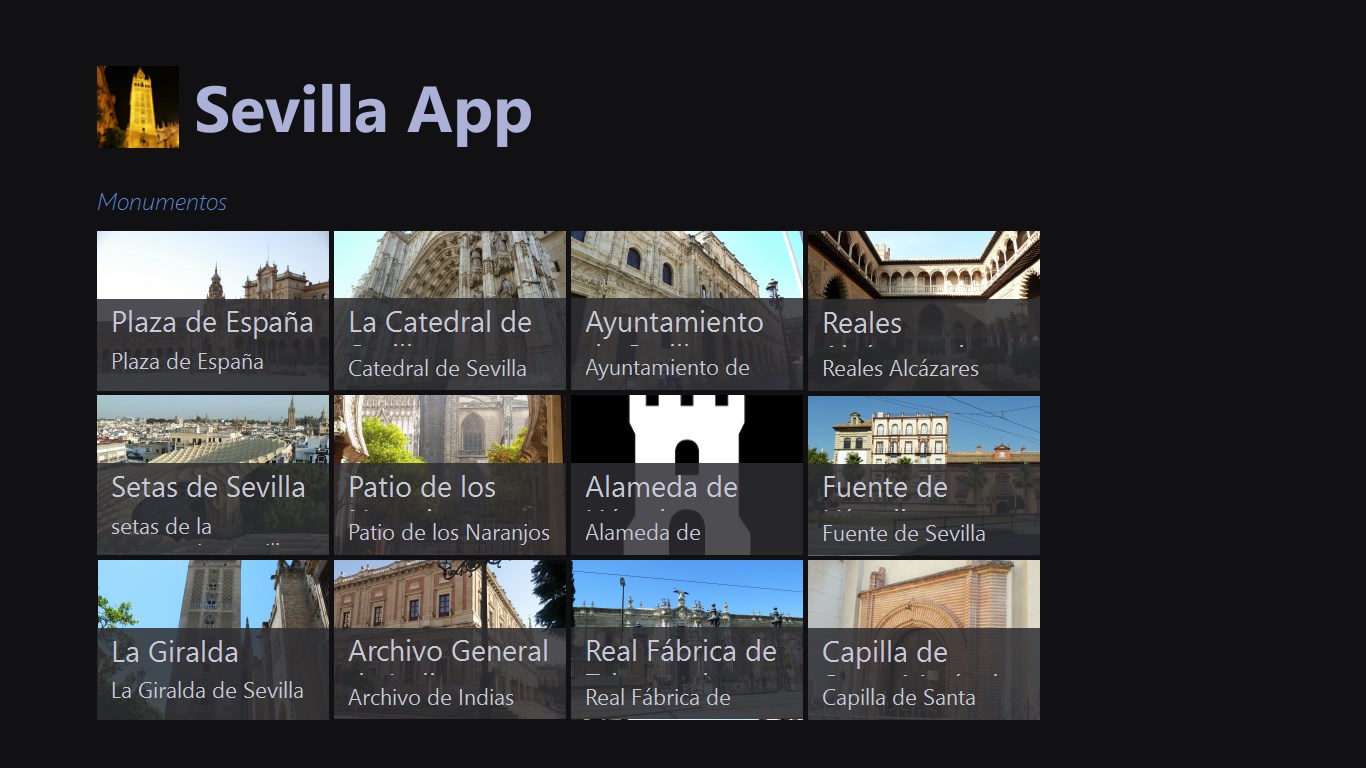Select the Ayuntamiento tile

click(687, 311)
